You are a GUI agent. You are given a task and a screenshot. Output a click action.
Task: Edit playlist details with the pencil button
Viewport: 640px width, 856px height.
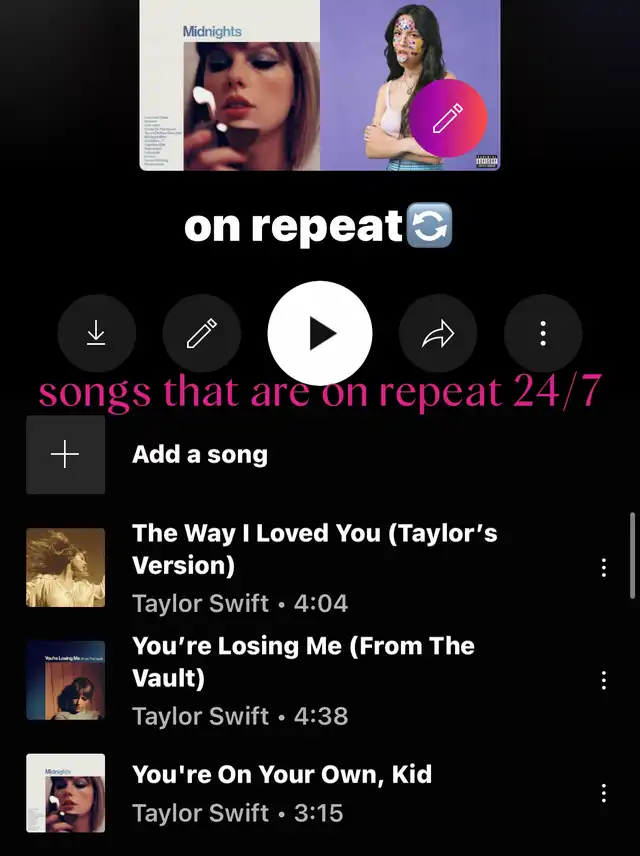pos(202,334)
